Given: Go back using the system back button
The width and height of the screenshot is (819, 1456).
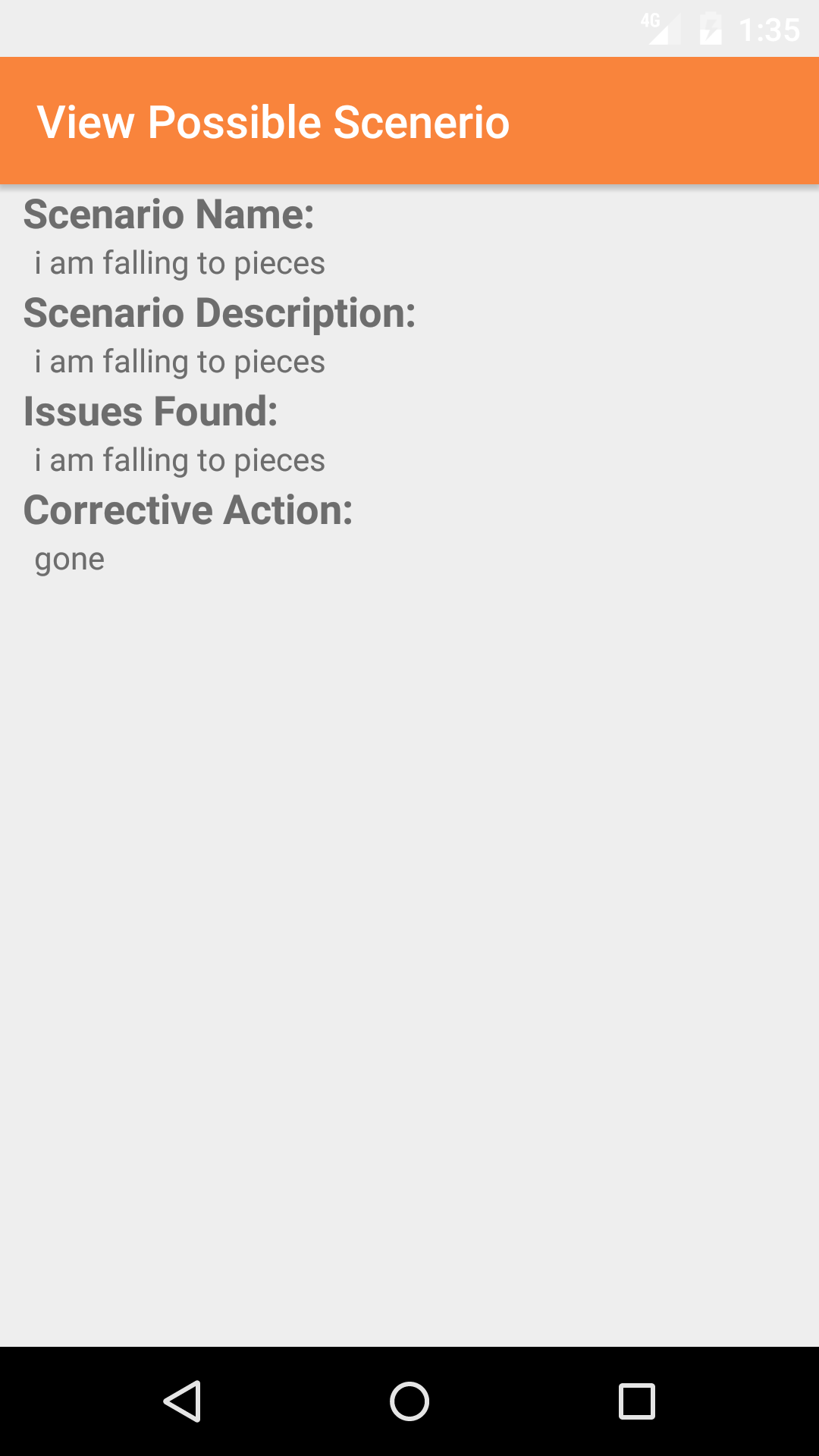Looking at the screenshot, I should (182, 1401).
